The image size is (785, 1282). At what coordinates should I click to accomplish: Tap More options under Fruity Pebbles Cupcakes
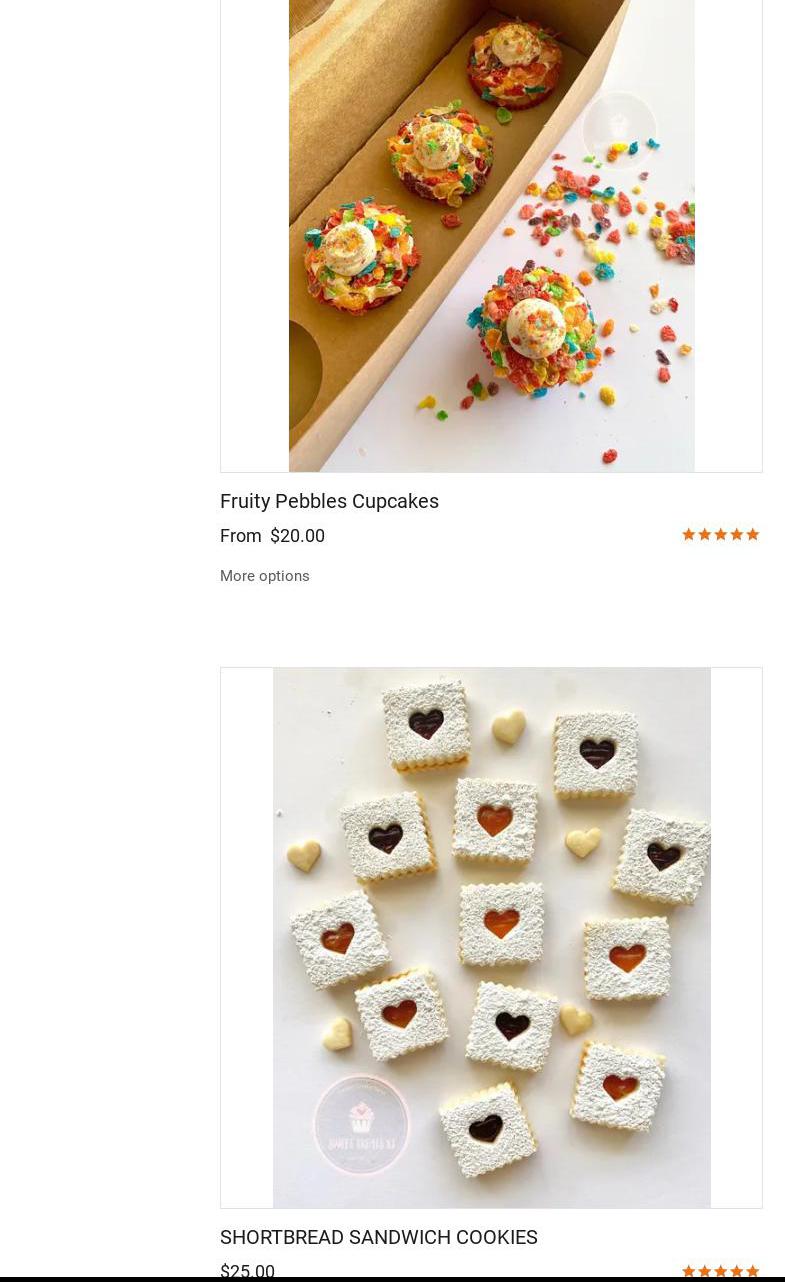(265, 576)
